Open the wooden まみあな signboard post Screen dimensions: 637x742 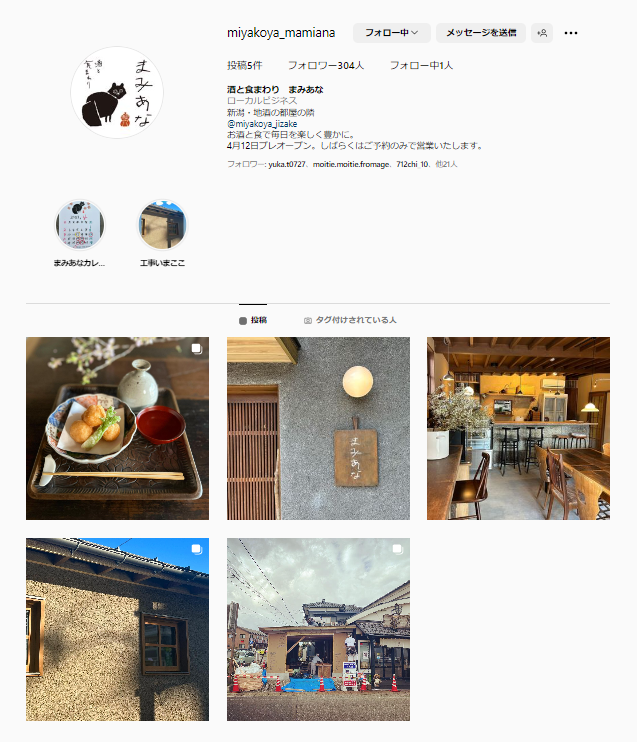318,428
